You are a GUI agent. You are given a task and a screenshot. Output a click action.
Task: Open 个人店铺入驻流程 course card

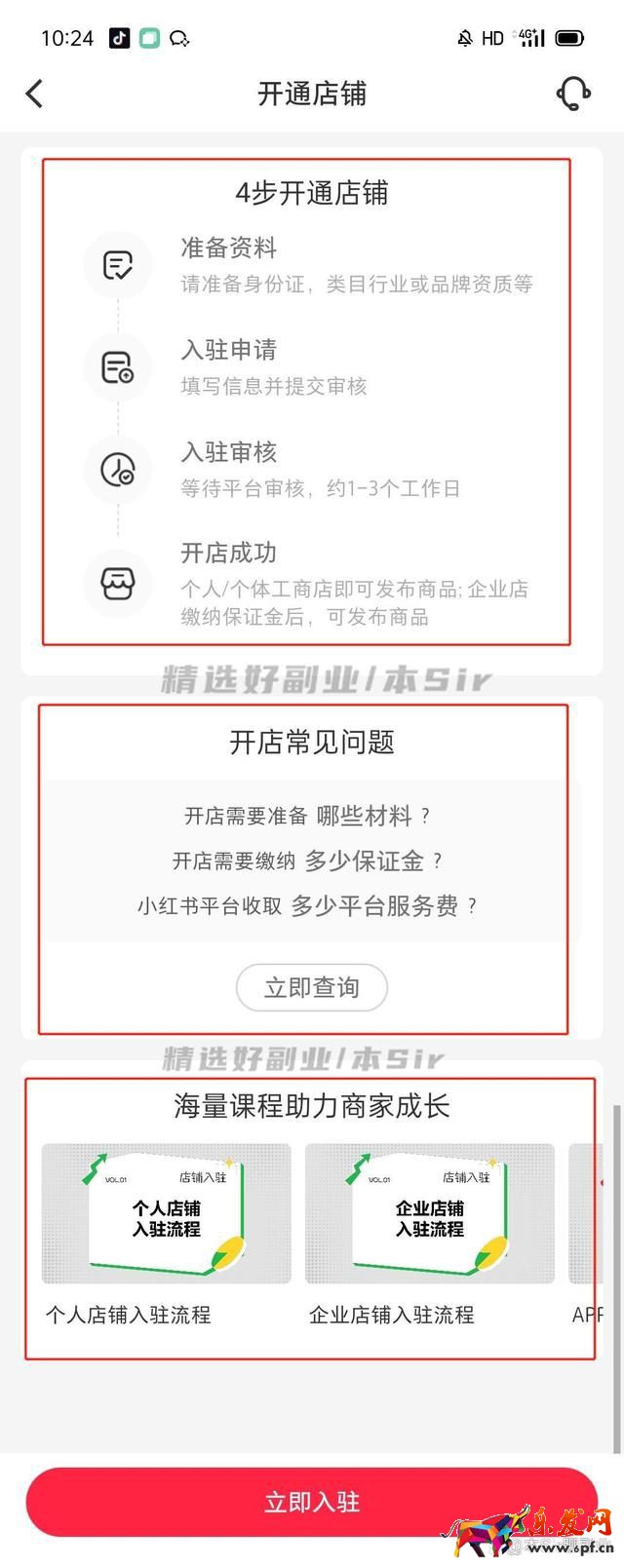point(166,1213)
